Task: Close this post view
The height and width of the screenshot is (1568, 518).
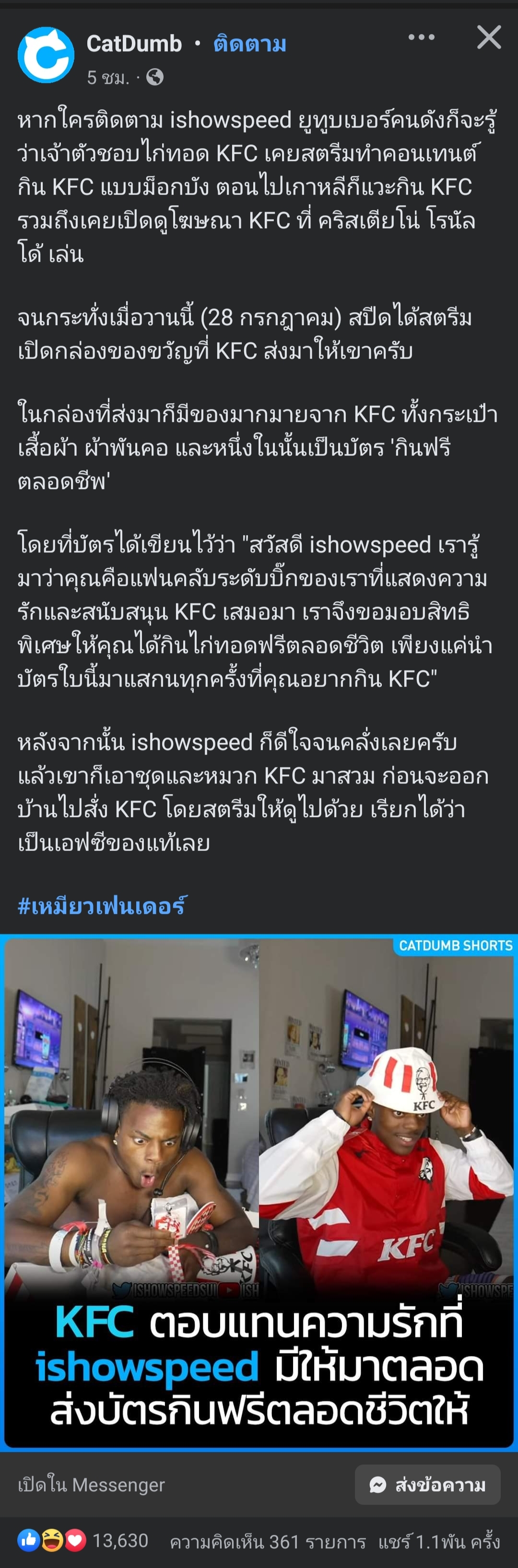Action: pos(489,38)
